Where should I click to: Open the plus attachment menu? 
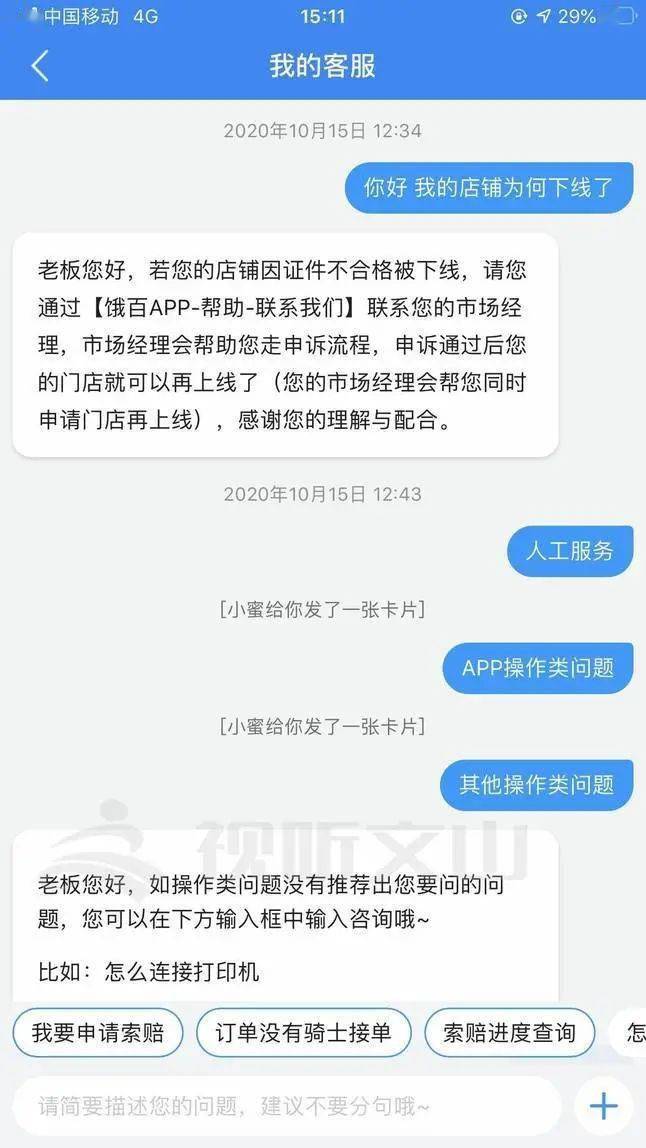tap(604, 1106)
